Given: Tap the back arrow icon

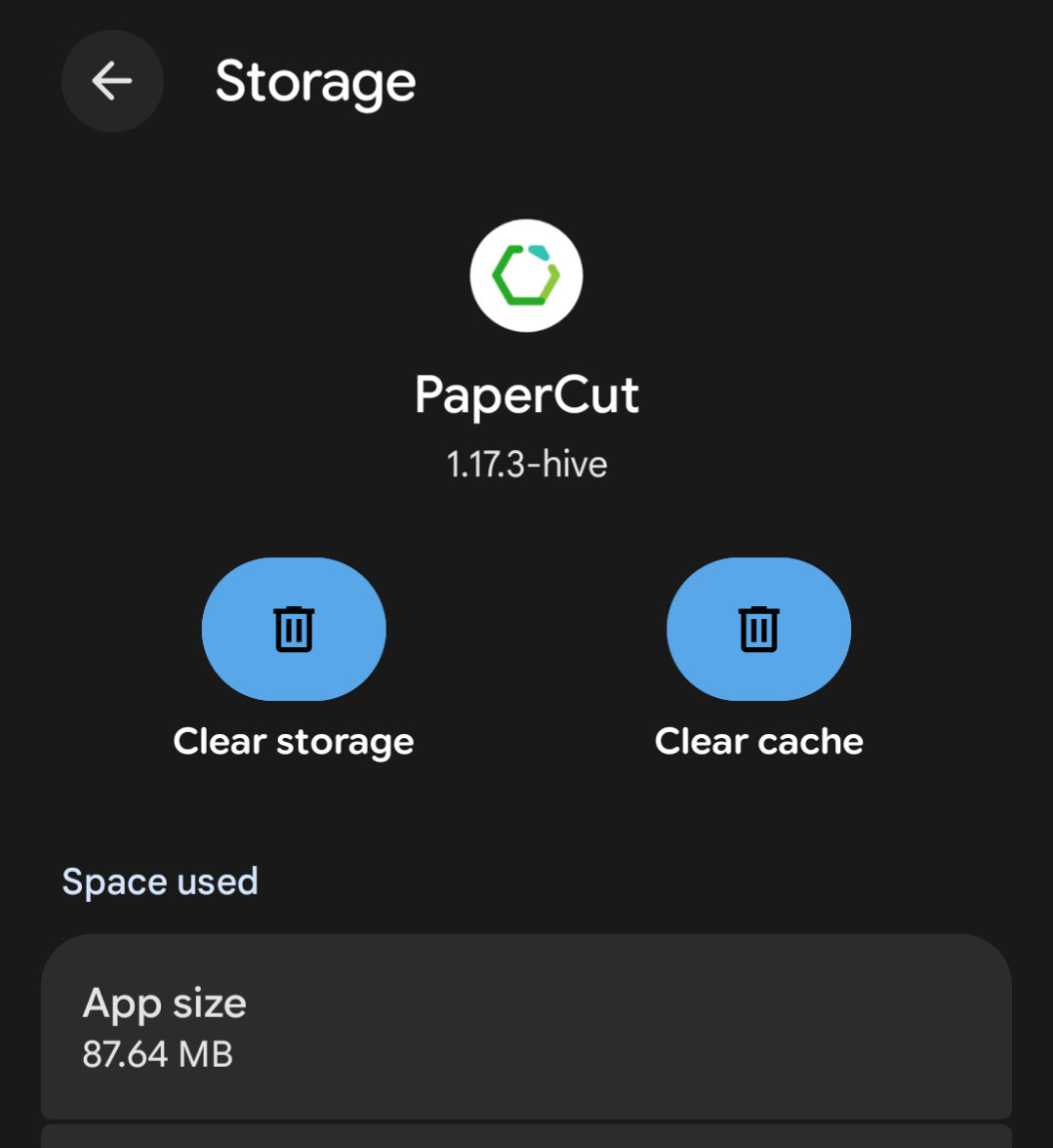Looking at the screenshot, I should 112,82.
